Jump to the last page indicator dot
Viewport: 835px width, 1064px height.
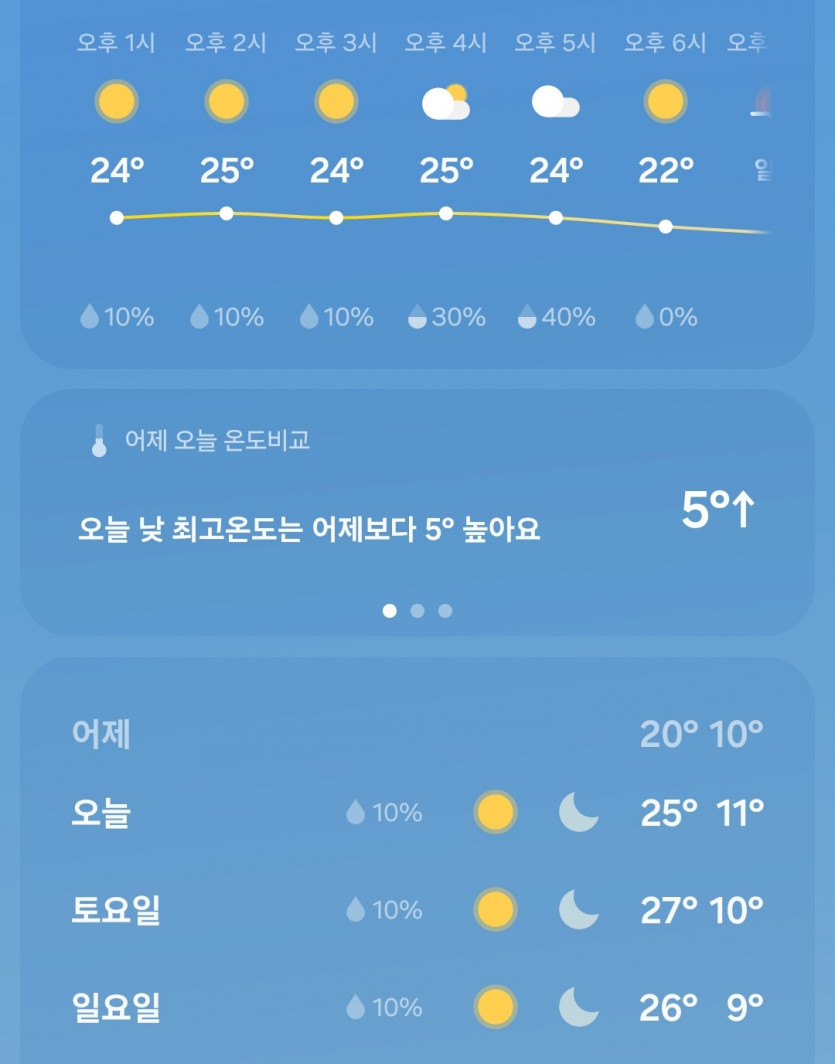coord(445,610)
